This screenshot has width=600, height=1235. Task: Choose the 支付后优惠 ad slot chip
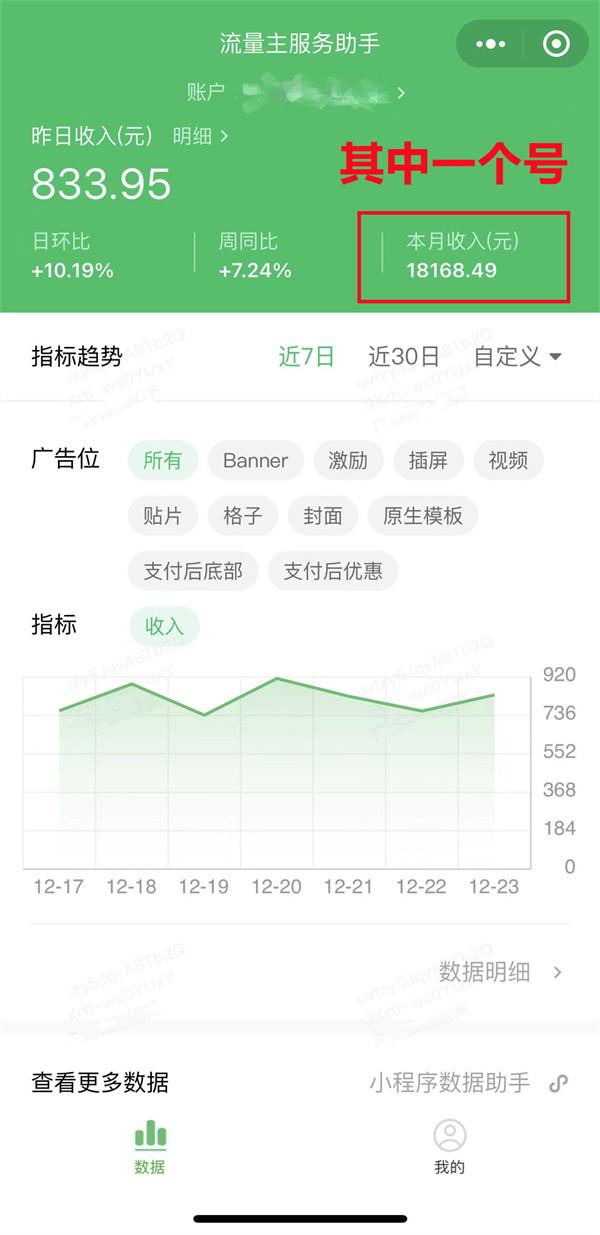[333, 572]
